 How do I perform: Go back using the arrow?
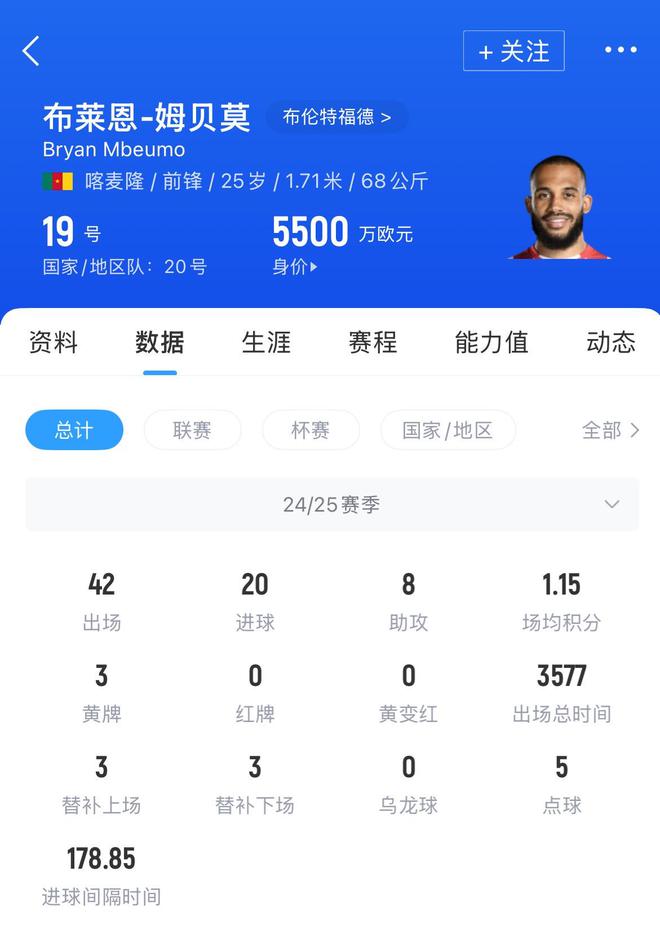[32, 51]
